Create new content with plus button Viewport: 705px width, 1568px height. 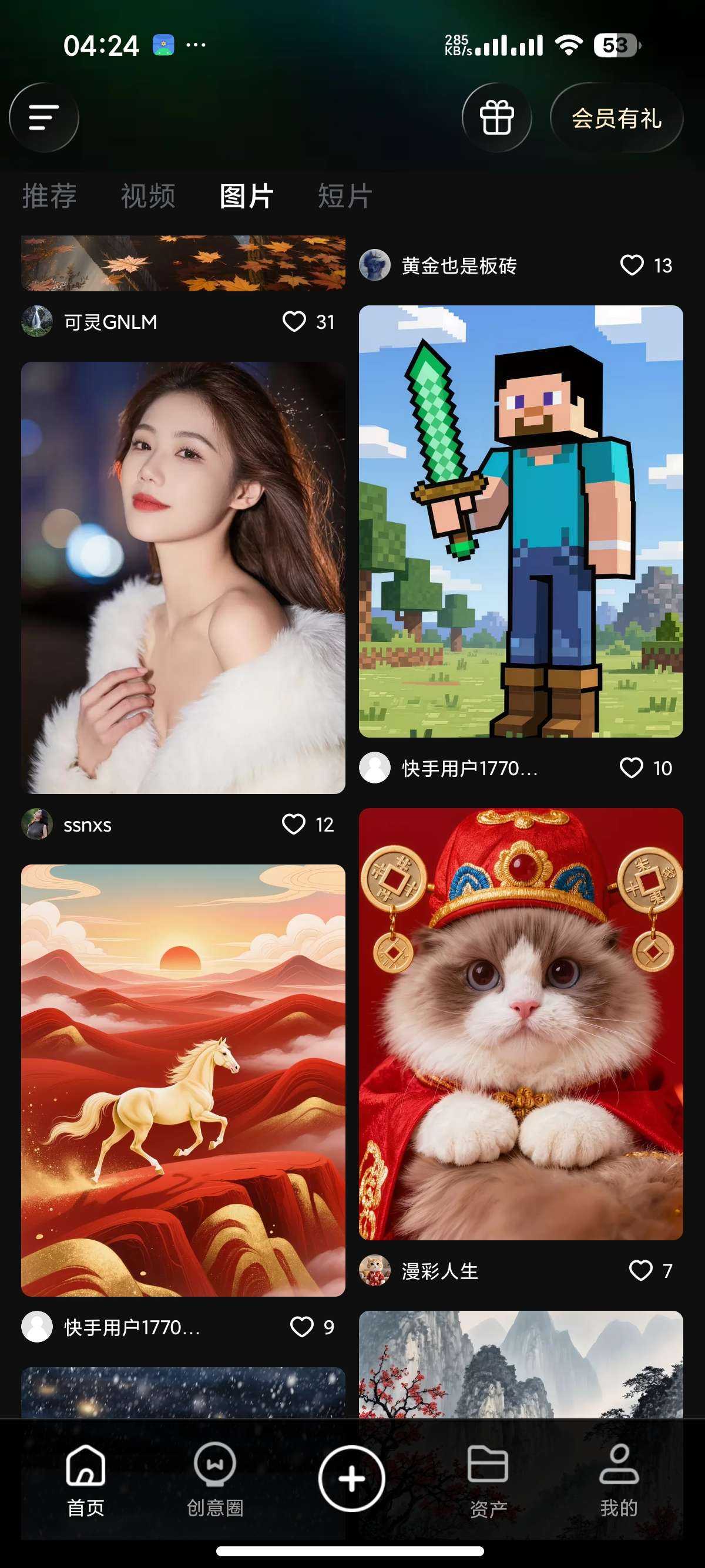(351, 1479)
